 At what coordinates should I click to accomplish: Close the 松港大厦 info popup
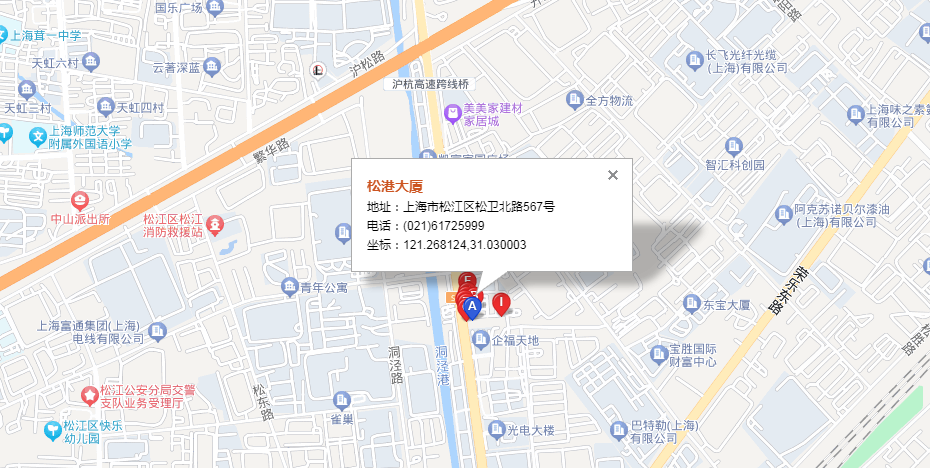(613, 175)
